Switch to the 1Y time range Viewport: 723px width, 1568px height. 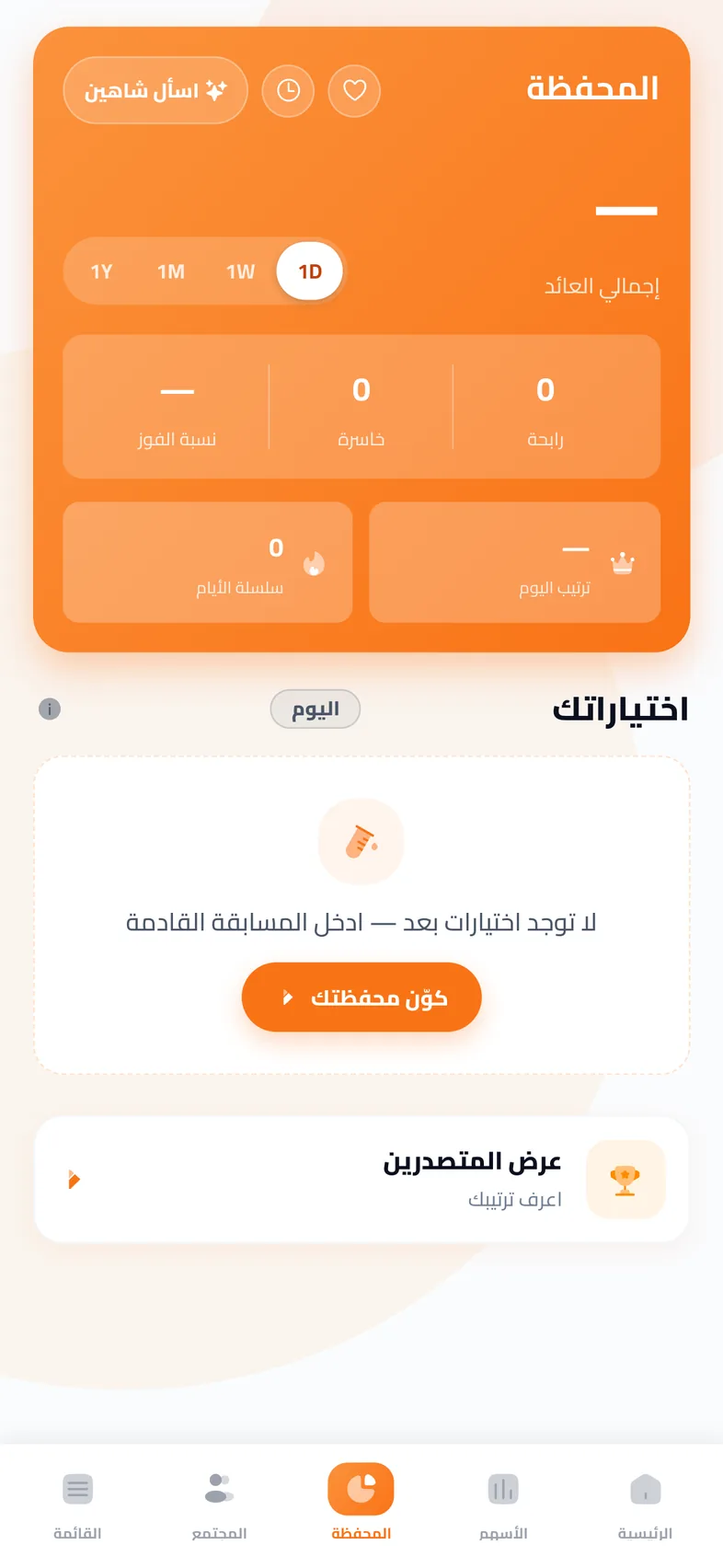click(x=101, y=271)
